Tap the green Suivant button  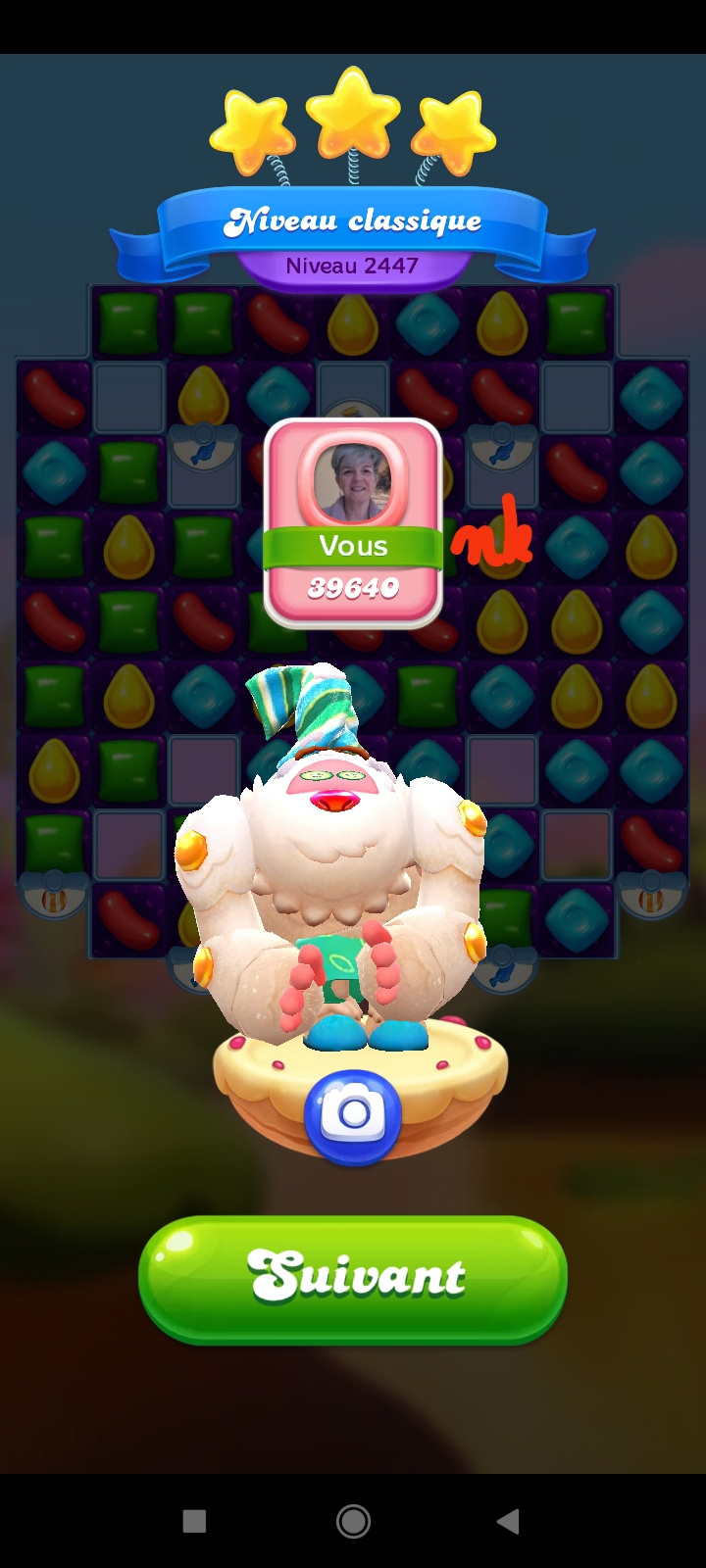(x=353, y=1277)
